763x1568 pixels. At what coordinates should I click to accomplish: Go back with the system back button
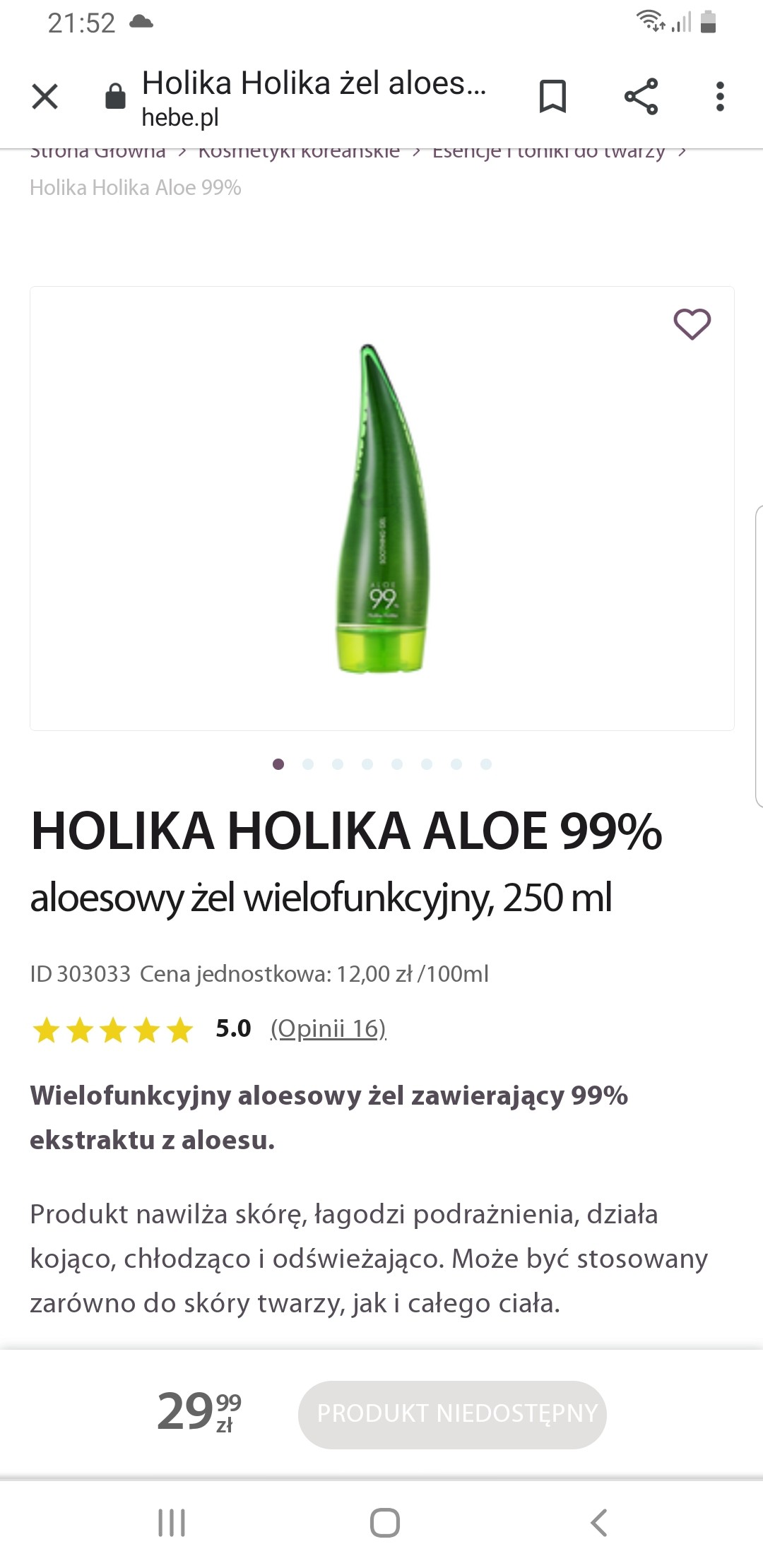click(598, 1523)
